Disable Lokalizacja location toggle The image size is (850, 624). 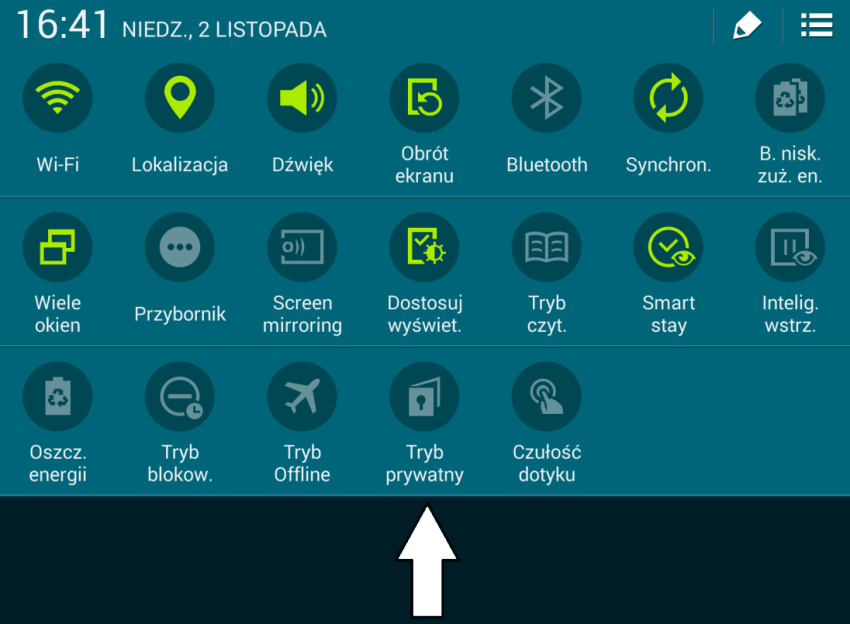pos(180,99)
